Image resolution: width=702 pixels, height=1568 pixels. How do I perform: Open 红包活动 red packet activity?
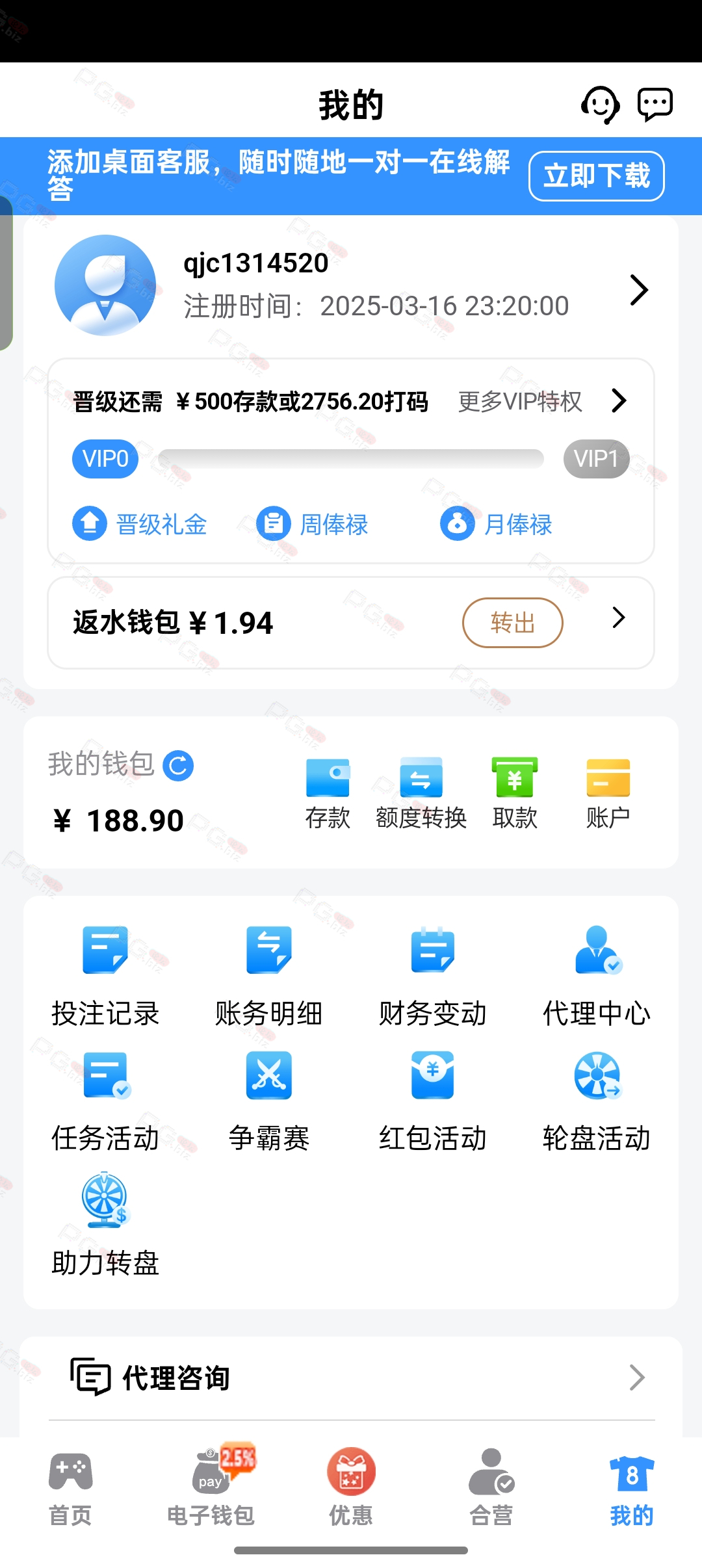pos(433,1101)
